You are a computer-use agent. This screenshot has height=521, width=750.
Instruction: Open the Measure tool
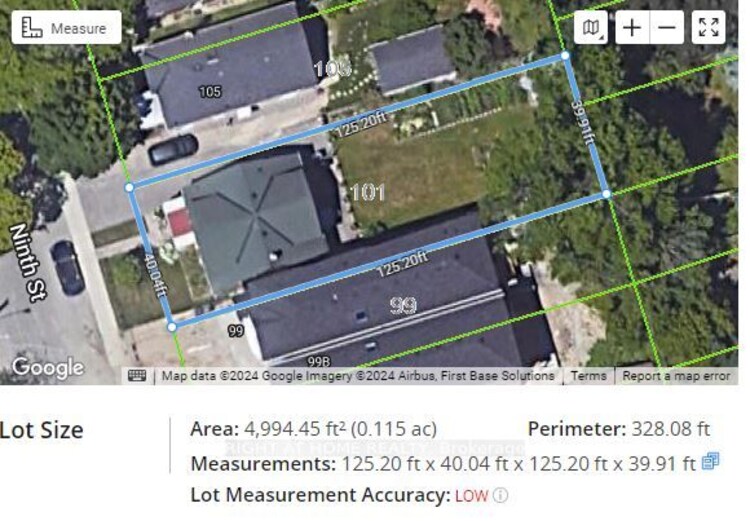tap(66, 28)
